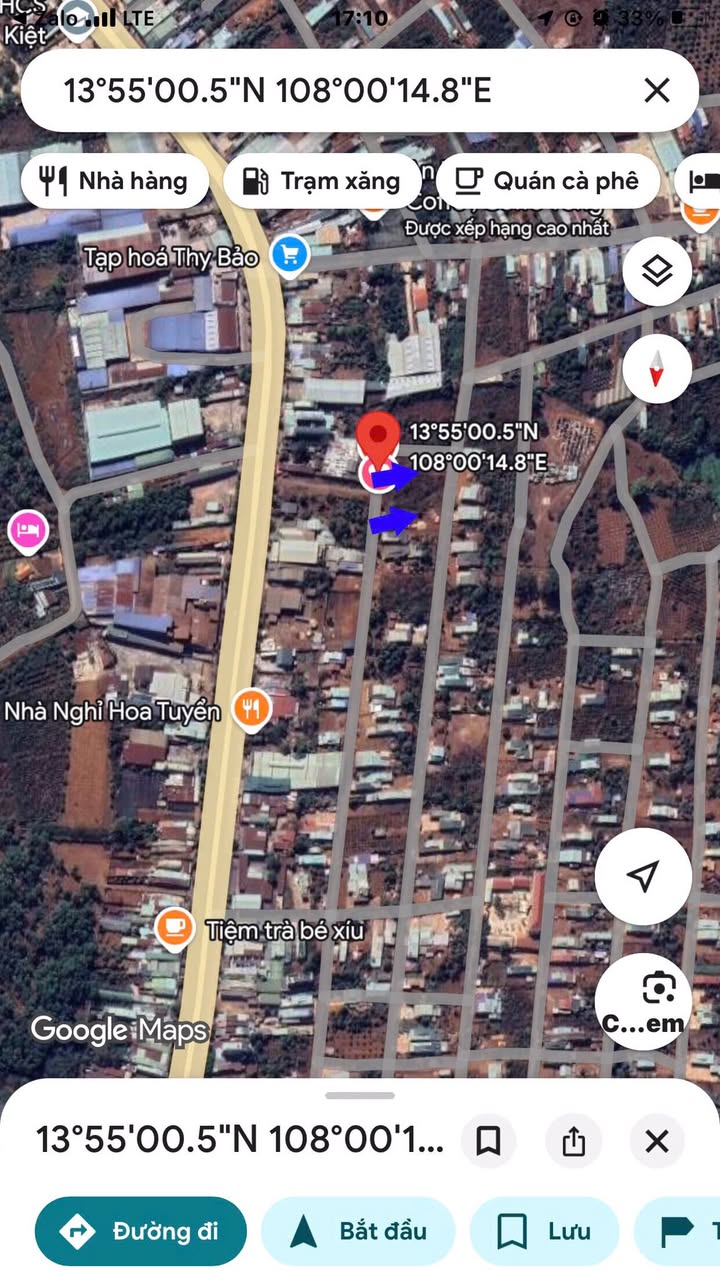Select the Quán cà phê filter chip

[x=547, y=181]
